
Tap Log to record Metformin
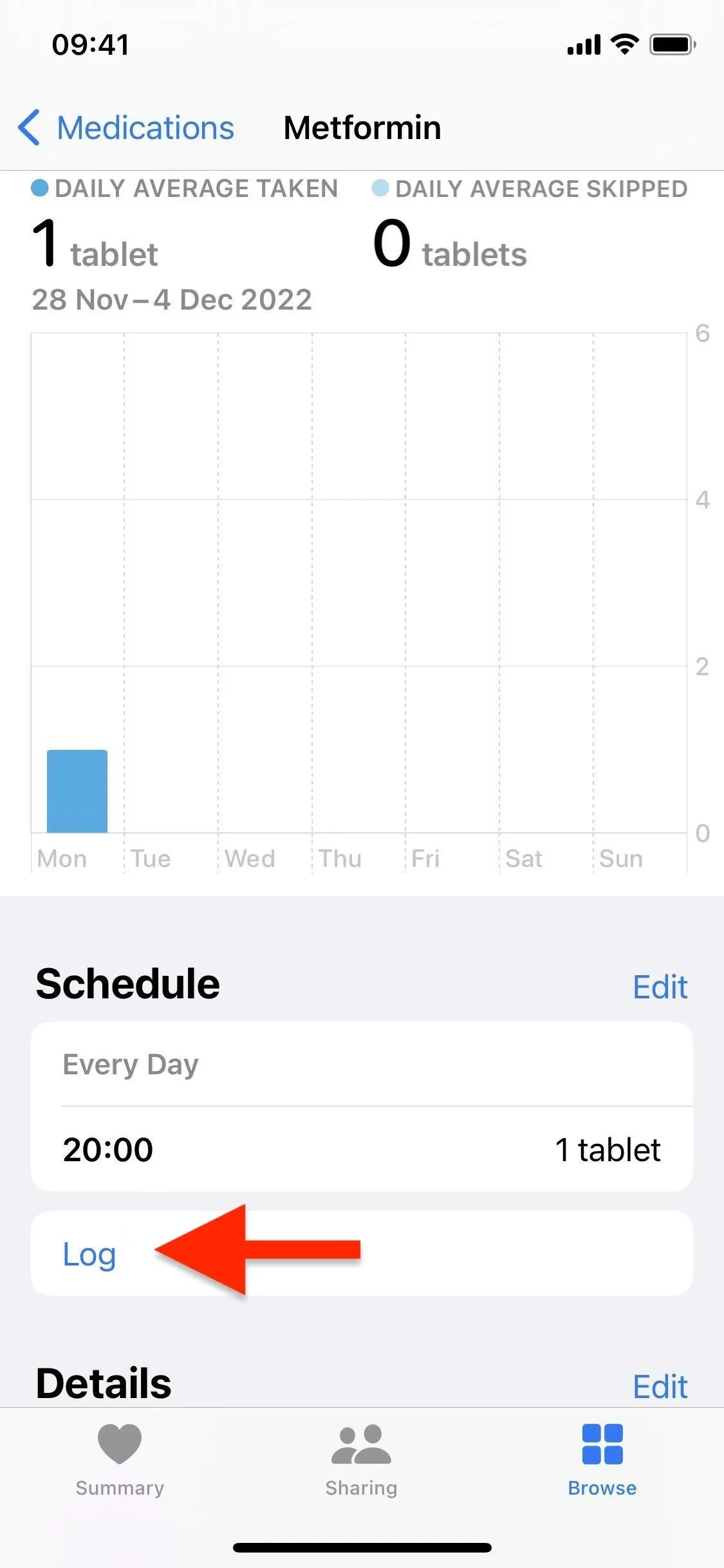coord(362,1253)
